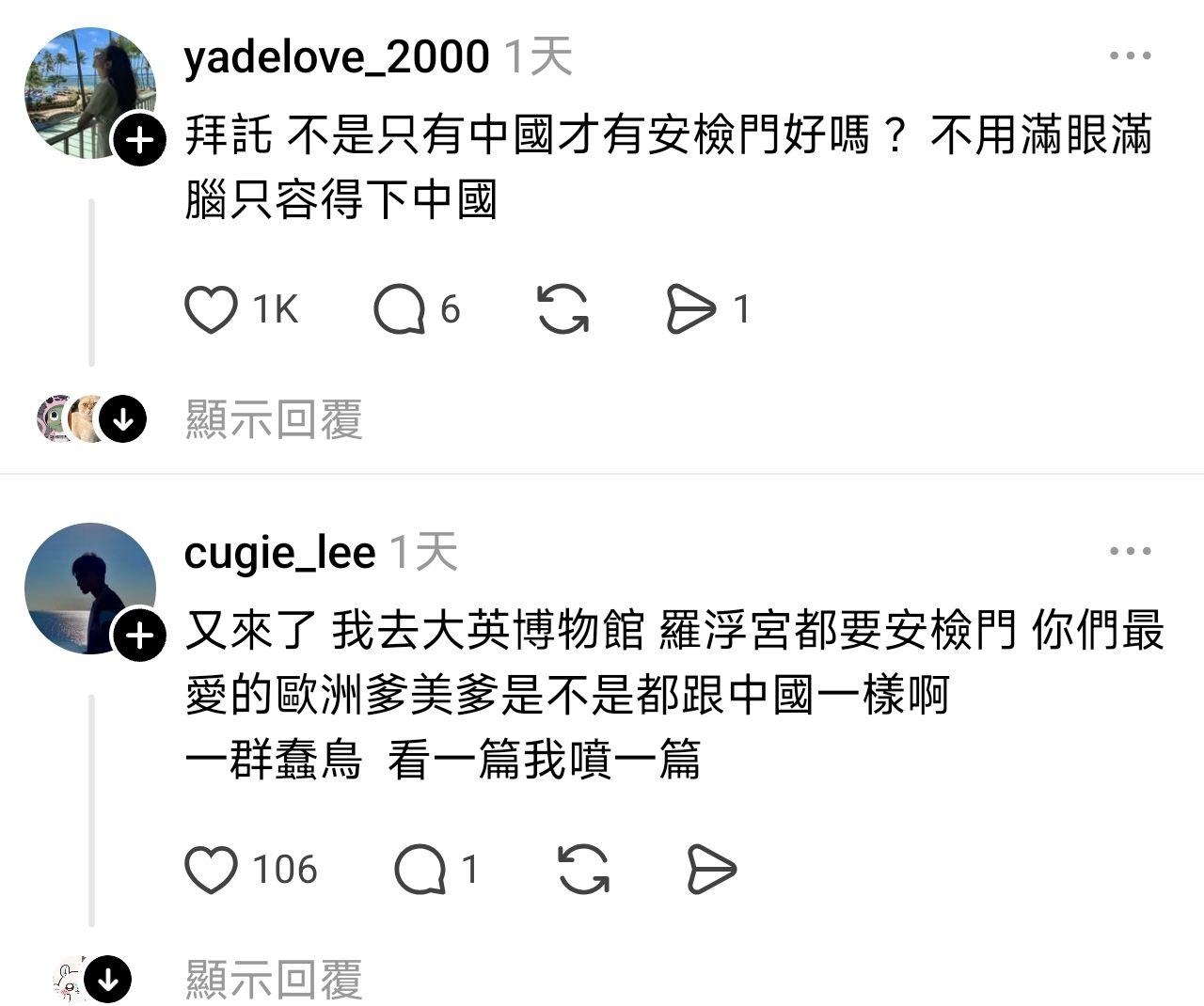Reply to yadelove_2000's comment
Image resolution: width=1204 pixels, height=1006 pixels.
point(400,310)
